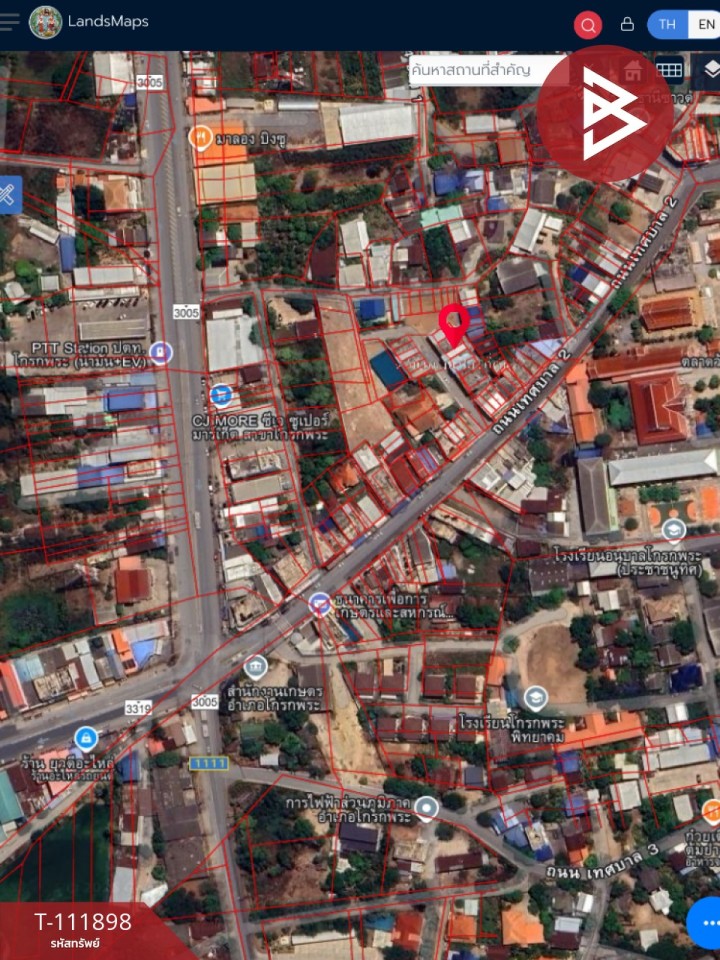The width and height of the screenshot is (720, 960).
Task: Open the measuring ruler tool
Action: coord(8,194)
